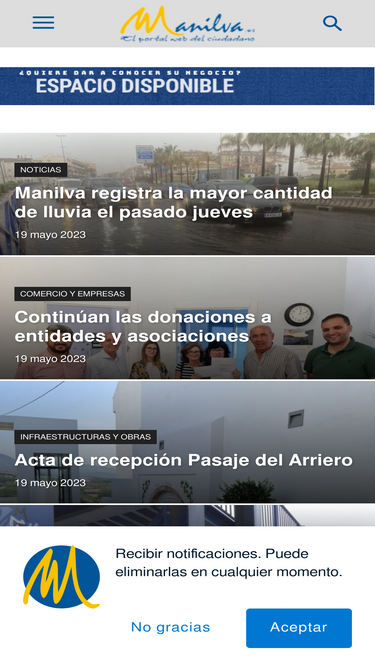Open the search icon

[x=332, y=23]
